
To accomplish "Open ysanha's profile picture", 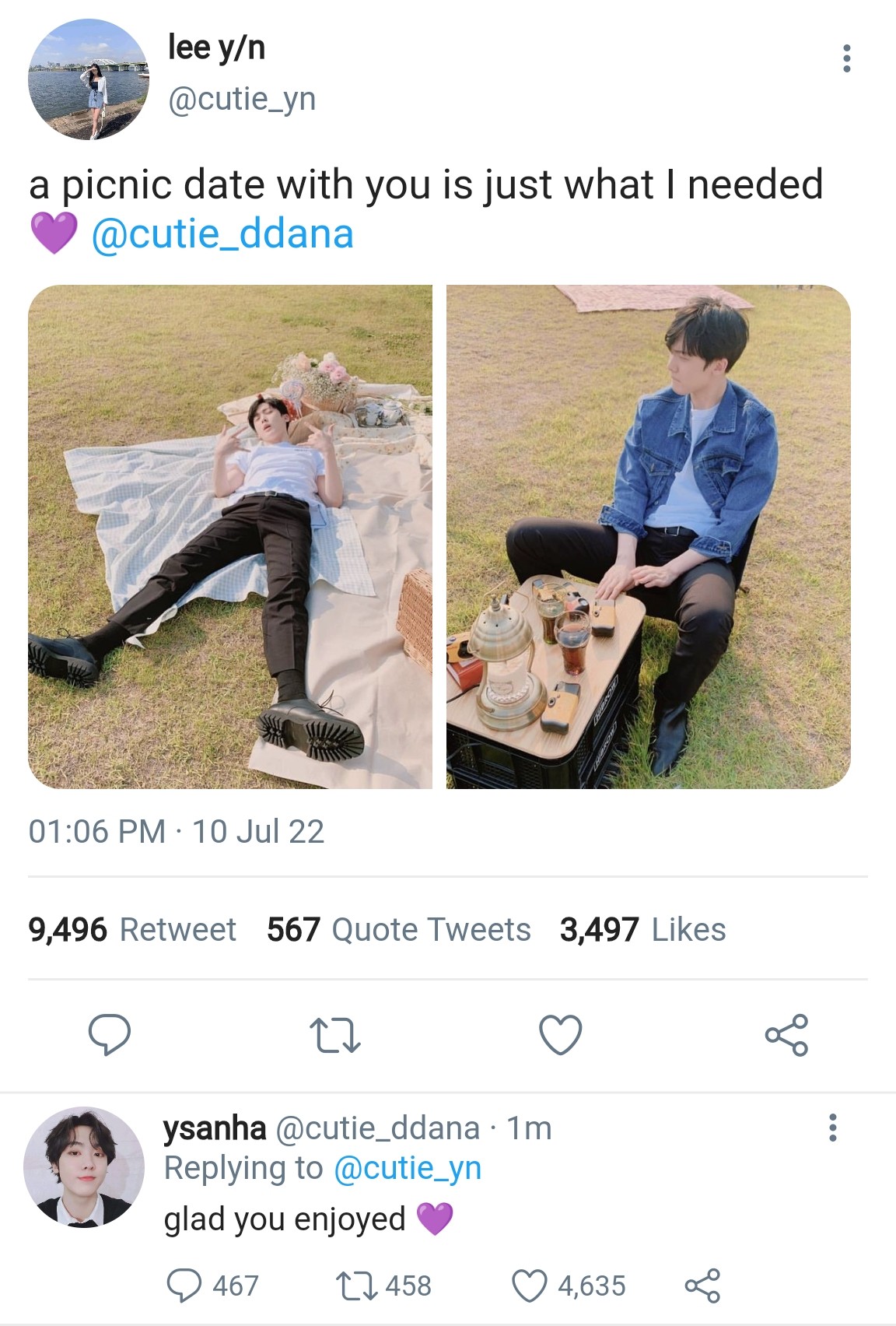I will (x=84, y=1167).
